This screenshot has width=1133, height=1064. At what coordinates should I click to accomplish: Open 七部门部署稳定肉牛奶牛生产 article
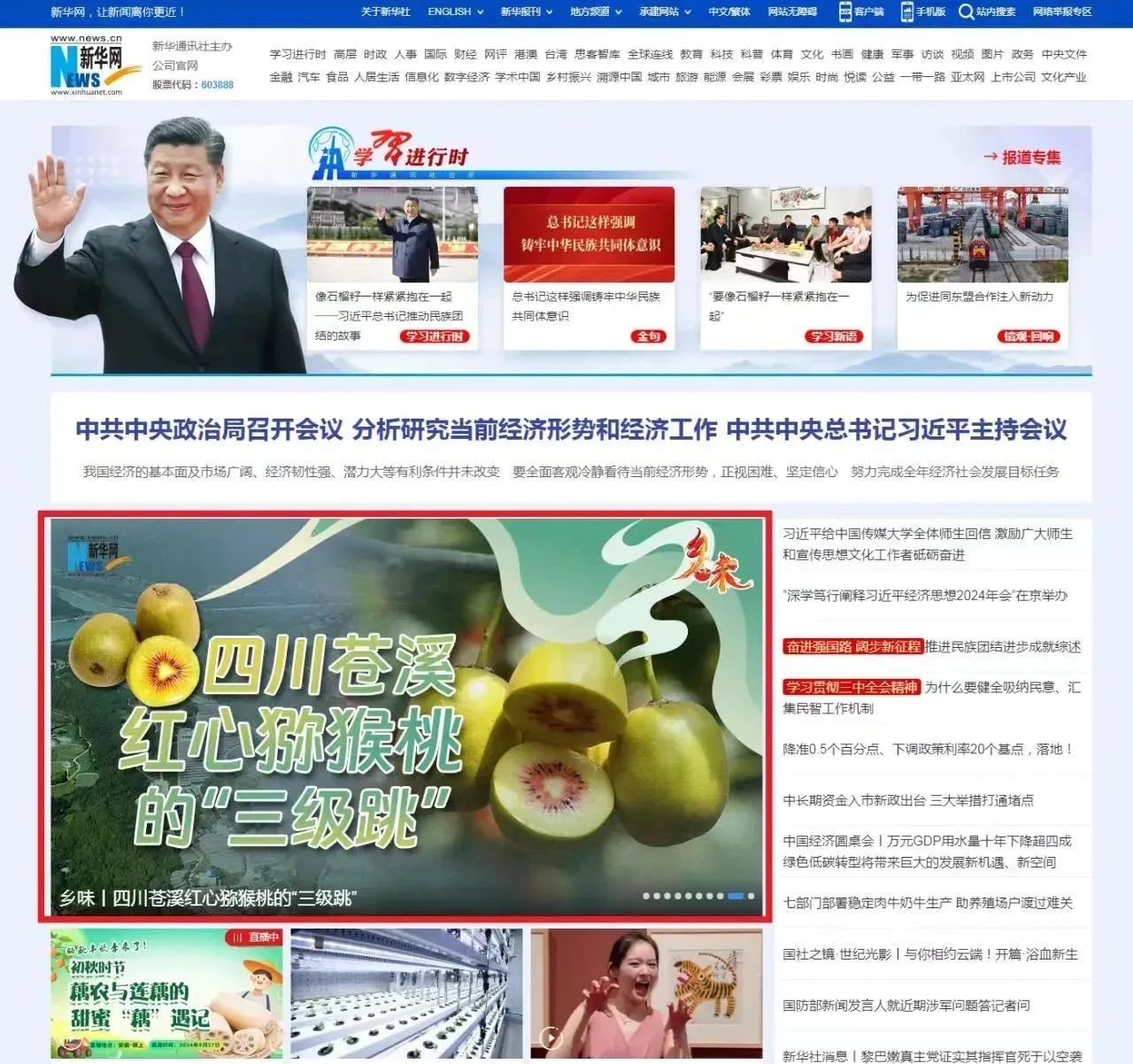coord(927,903)
